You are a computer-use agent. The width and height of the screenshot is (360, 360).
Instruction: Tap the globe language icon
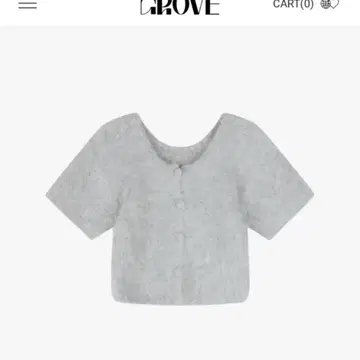coord(325,4)
